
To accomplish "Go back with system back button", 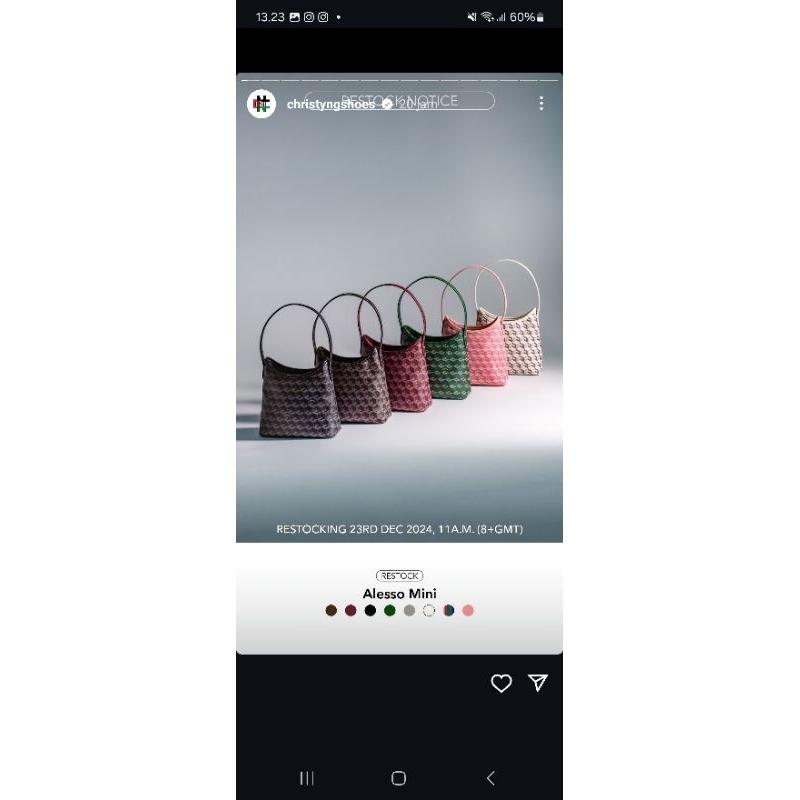I will click(490, 778).
